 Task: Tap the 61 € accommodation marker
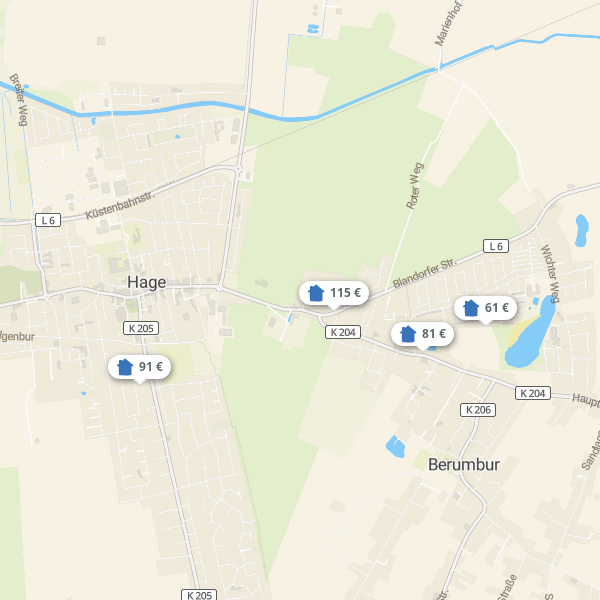point(485,308)
